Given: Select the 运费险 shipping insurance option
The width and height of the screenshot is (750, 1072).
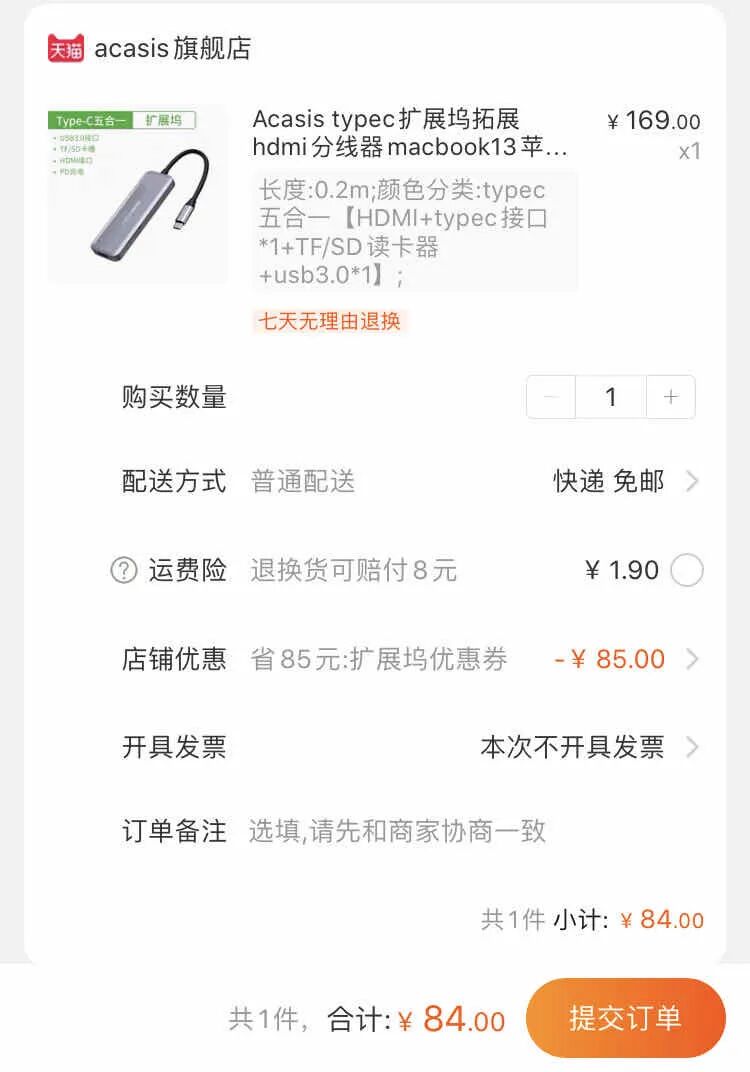Looking at the screenshot, I should (x=686, y=570).
